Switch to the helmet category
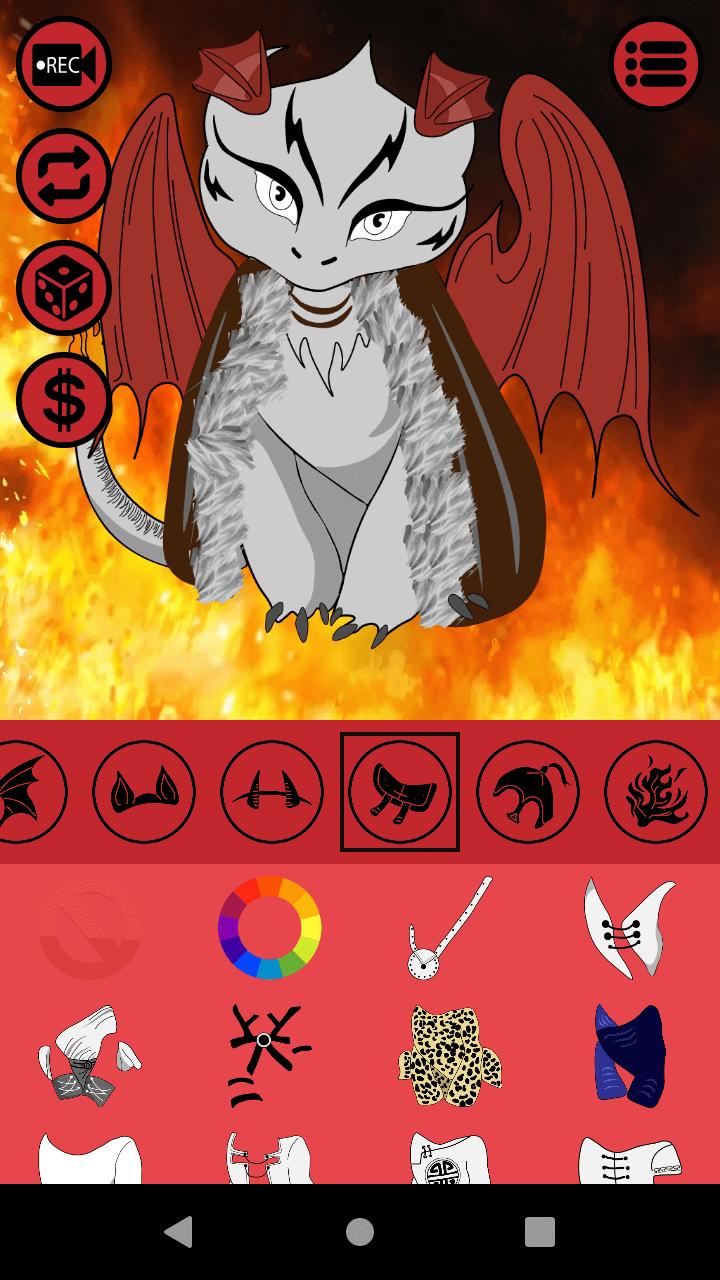The width and height of the screenshot is (720, 1280). 528,792
